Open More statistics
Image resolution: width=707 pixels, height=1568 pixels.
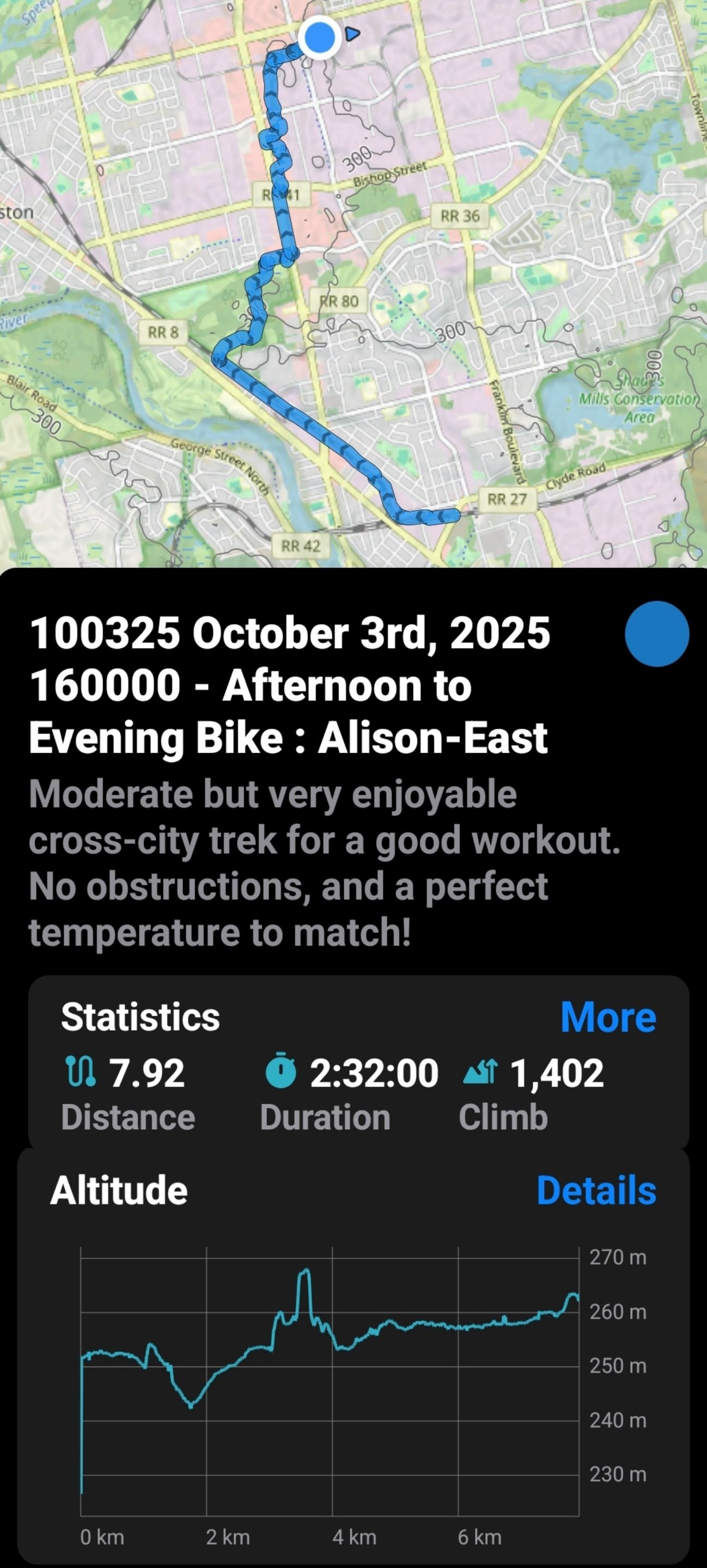pyautogui.click(x=608, y=1017)
